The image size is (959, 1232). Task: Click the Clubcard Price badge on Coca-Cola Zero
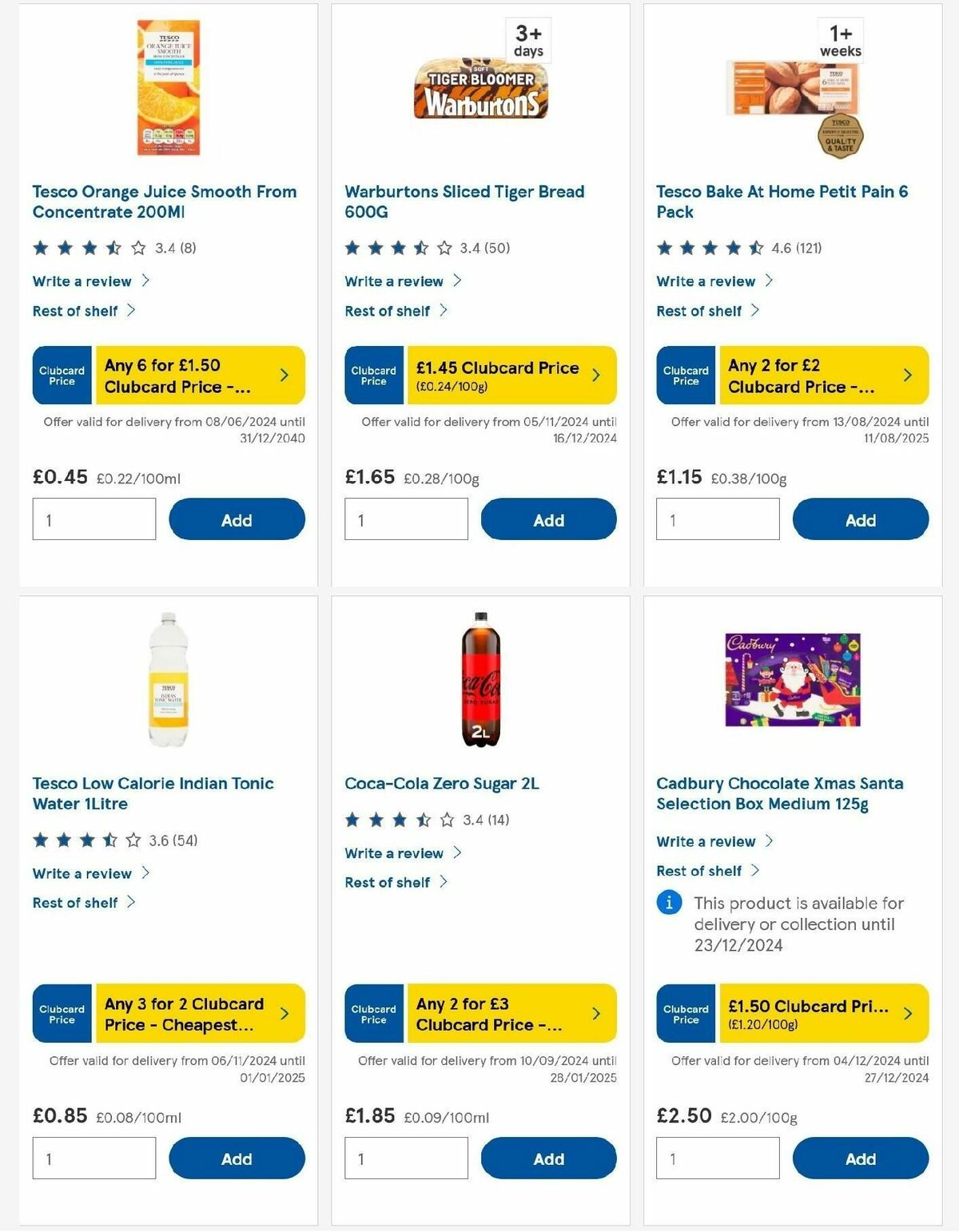click(x=372, y=1013)
